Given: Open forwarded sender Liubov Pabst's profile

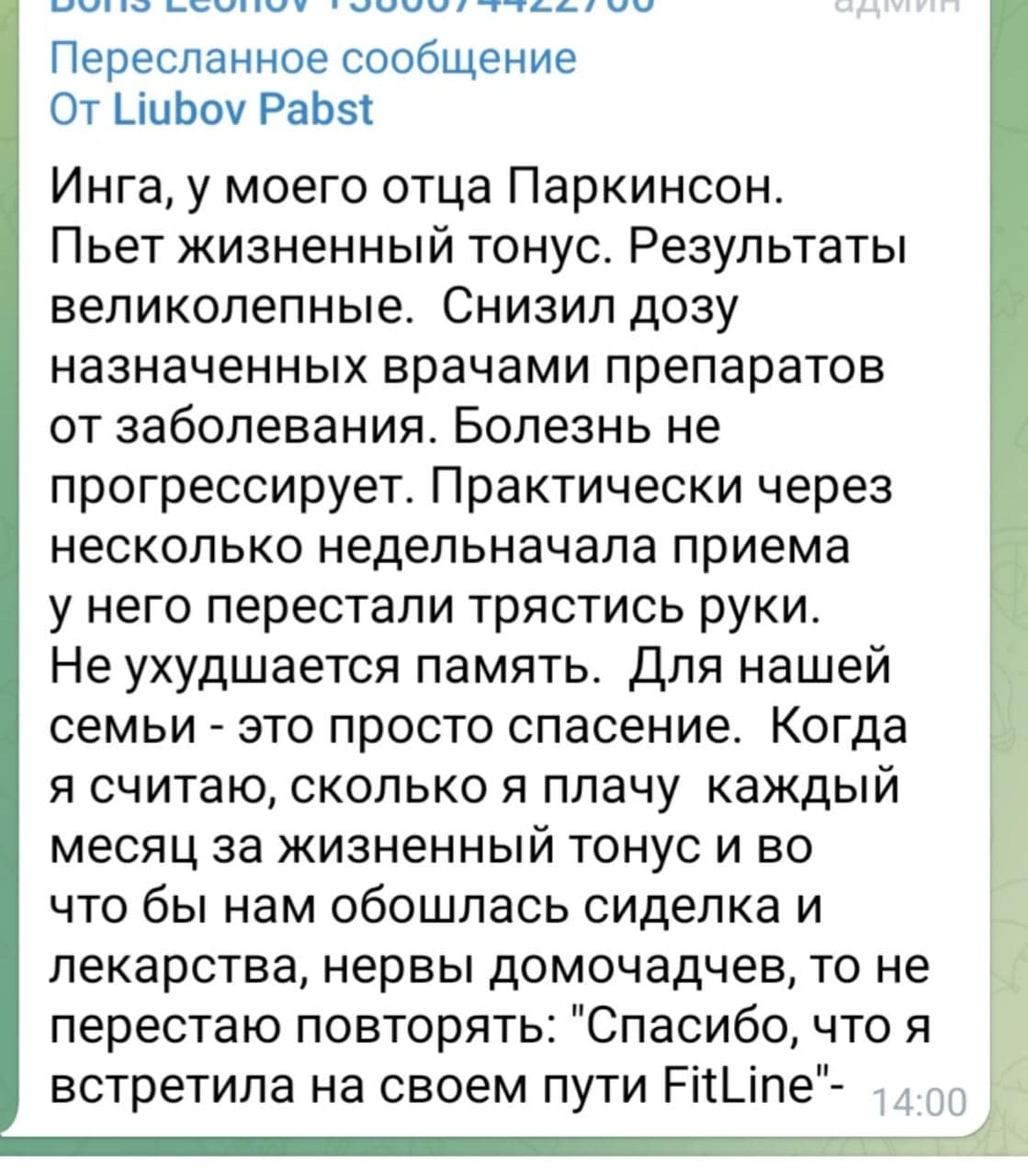Looking at the screenshot, I should [x=244, y=110].
